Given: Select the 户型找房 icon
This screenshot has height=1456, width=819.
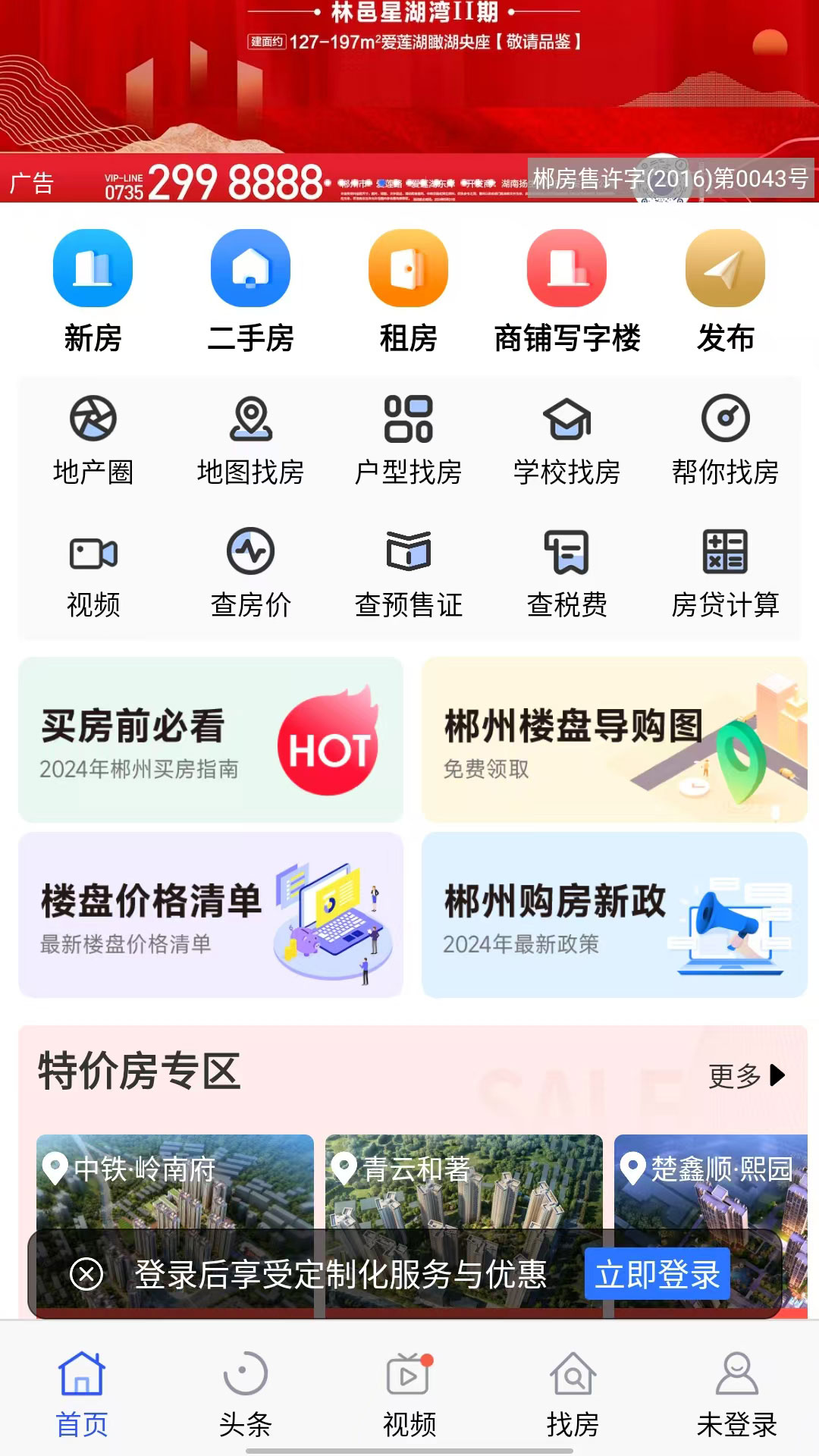Looking at the screenshot, I should point(407,440).
